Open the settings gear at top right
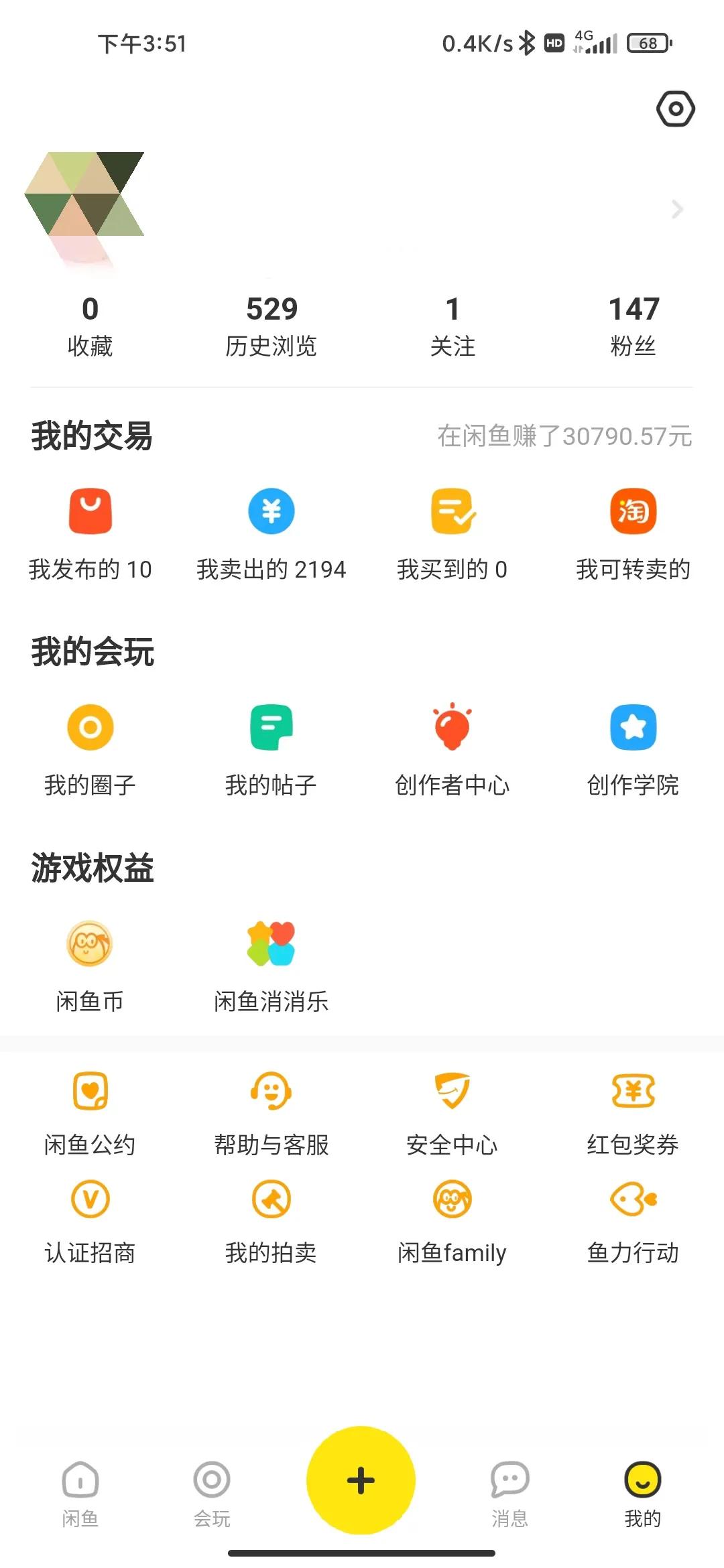724x1568 pixels. (x=676, y=109)
